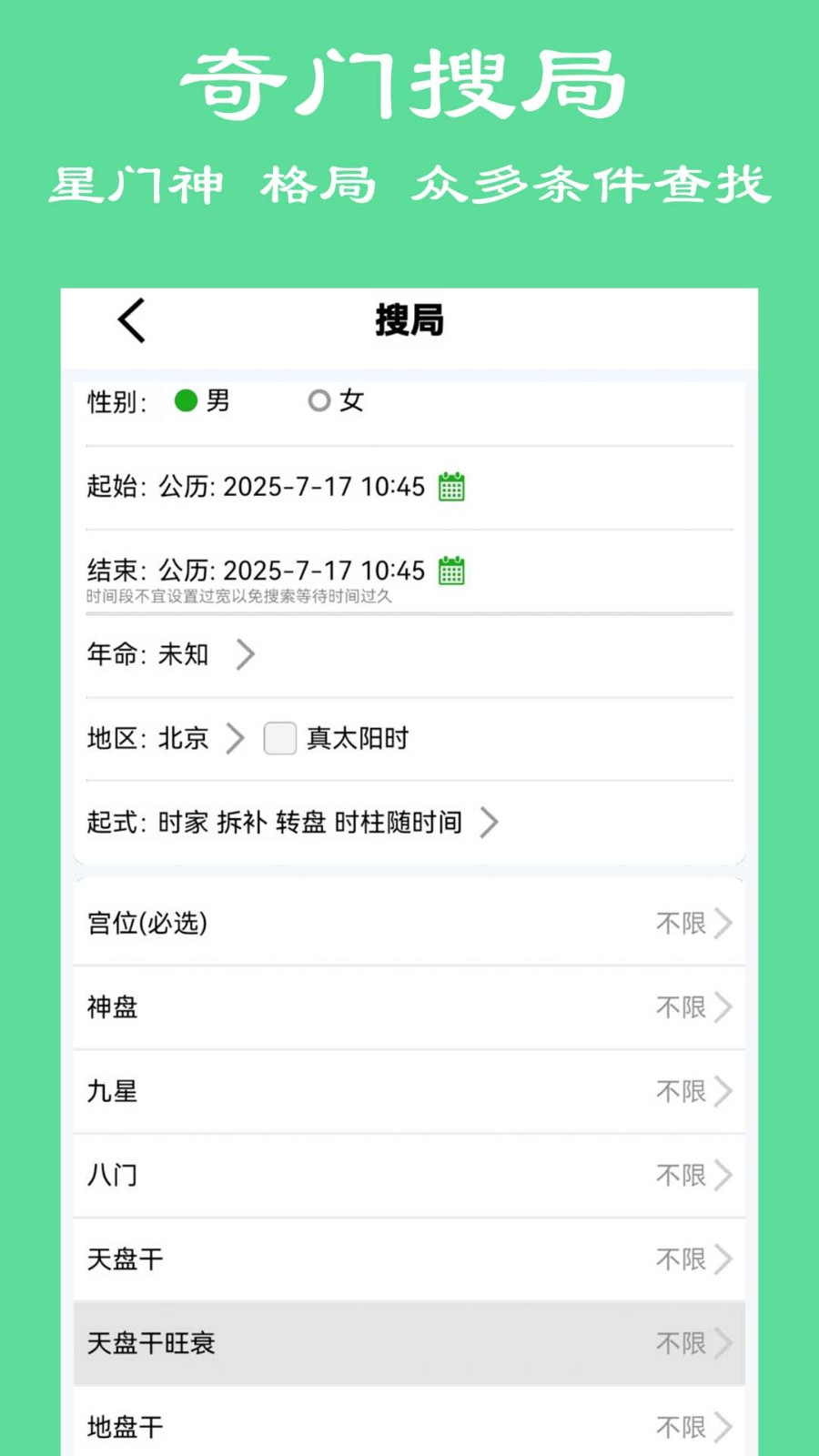Viewport: 819px width, 1456px height.
Task: Select the 女 gender radio button
Action: (319, 400)
